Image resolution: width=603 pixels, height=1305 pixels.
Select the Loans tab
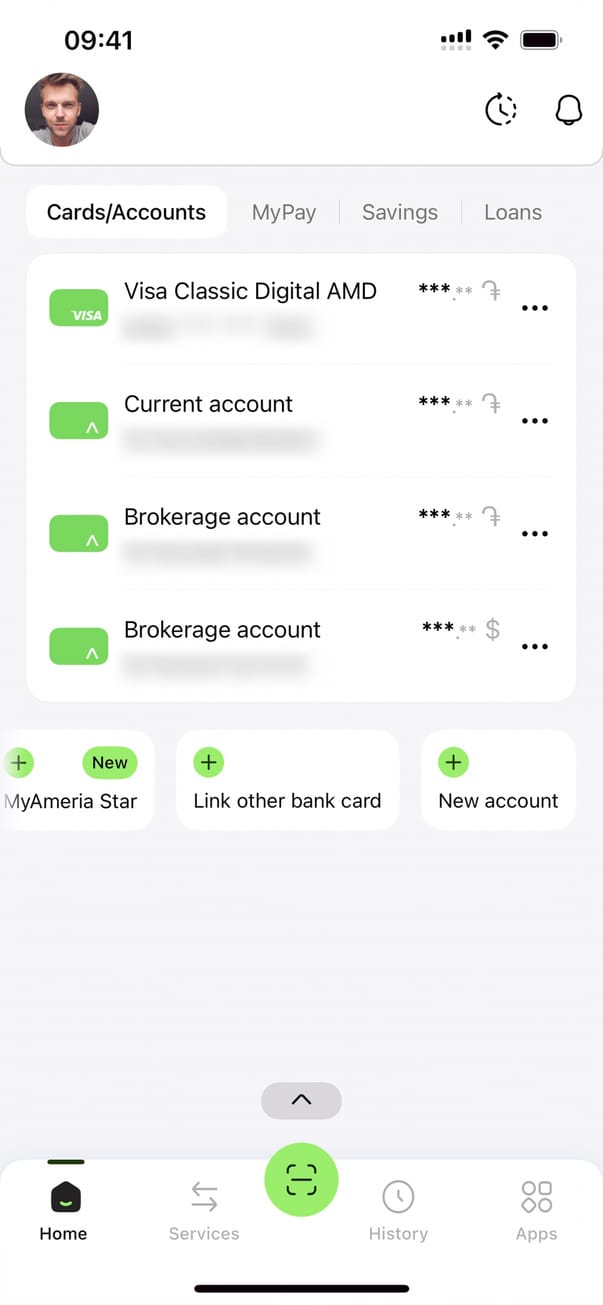pyautogui.click(x=513, y=212)
